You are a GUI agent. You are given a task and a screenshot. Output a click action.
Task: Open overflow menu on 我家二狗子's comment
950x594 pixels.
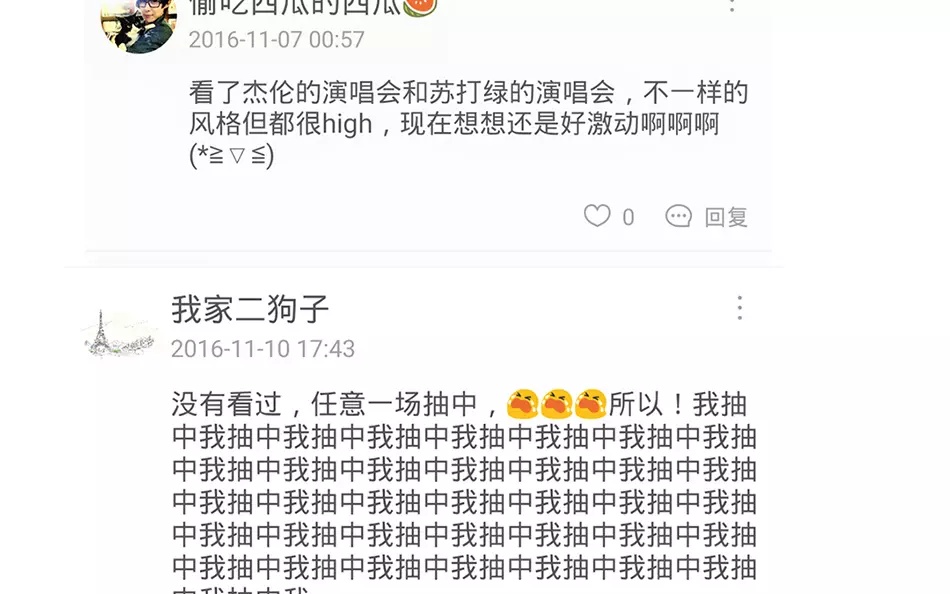[739, 308]
